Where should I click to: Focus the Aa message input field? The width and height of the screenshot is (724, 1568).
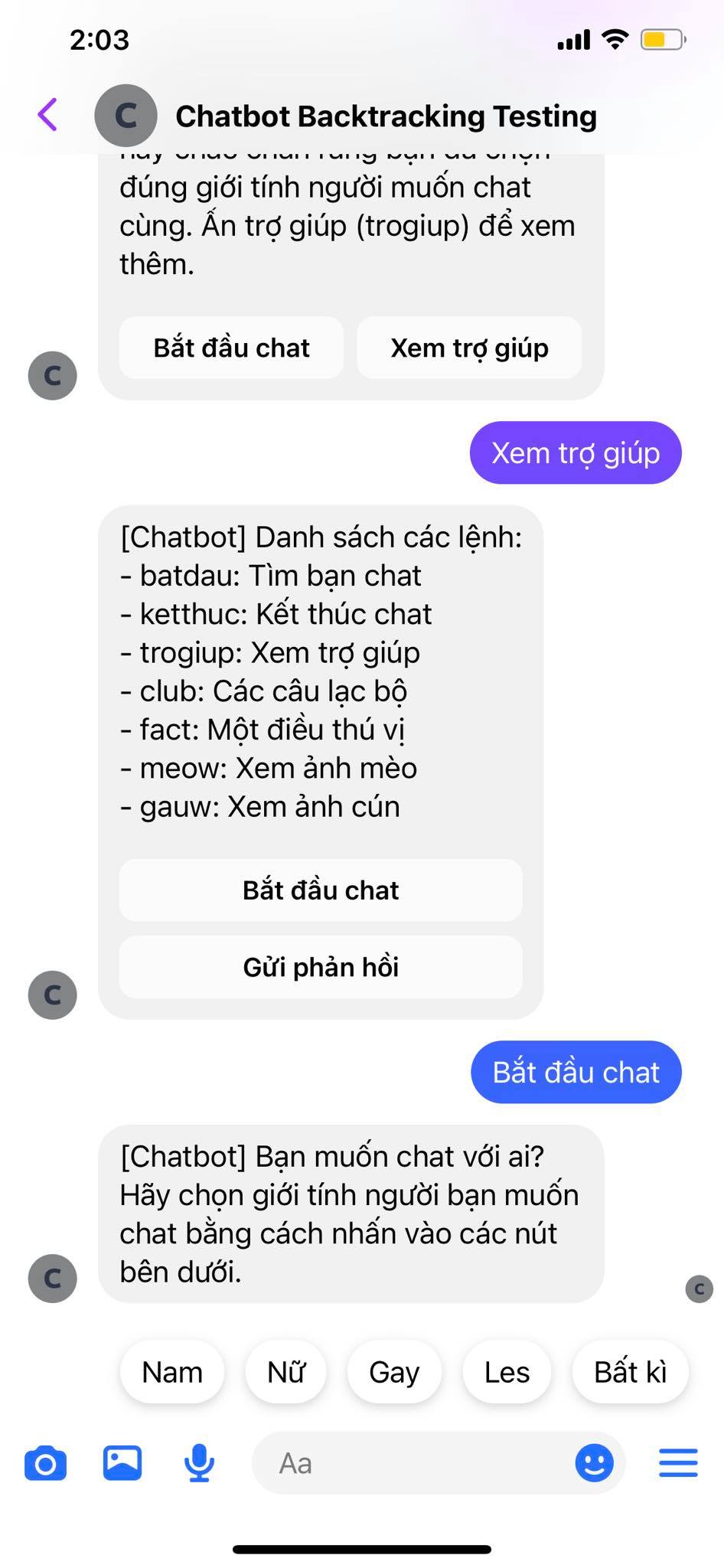(x=413, y=1463)
